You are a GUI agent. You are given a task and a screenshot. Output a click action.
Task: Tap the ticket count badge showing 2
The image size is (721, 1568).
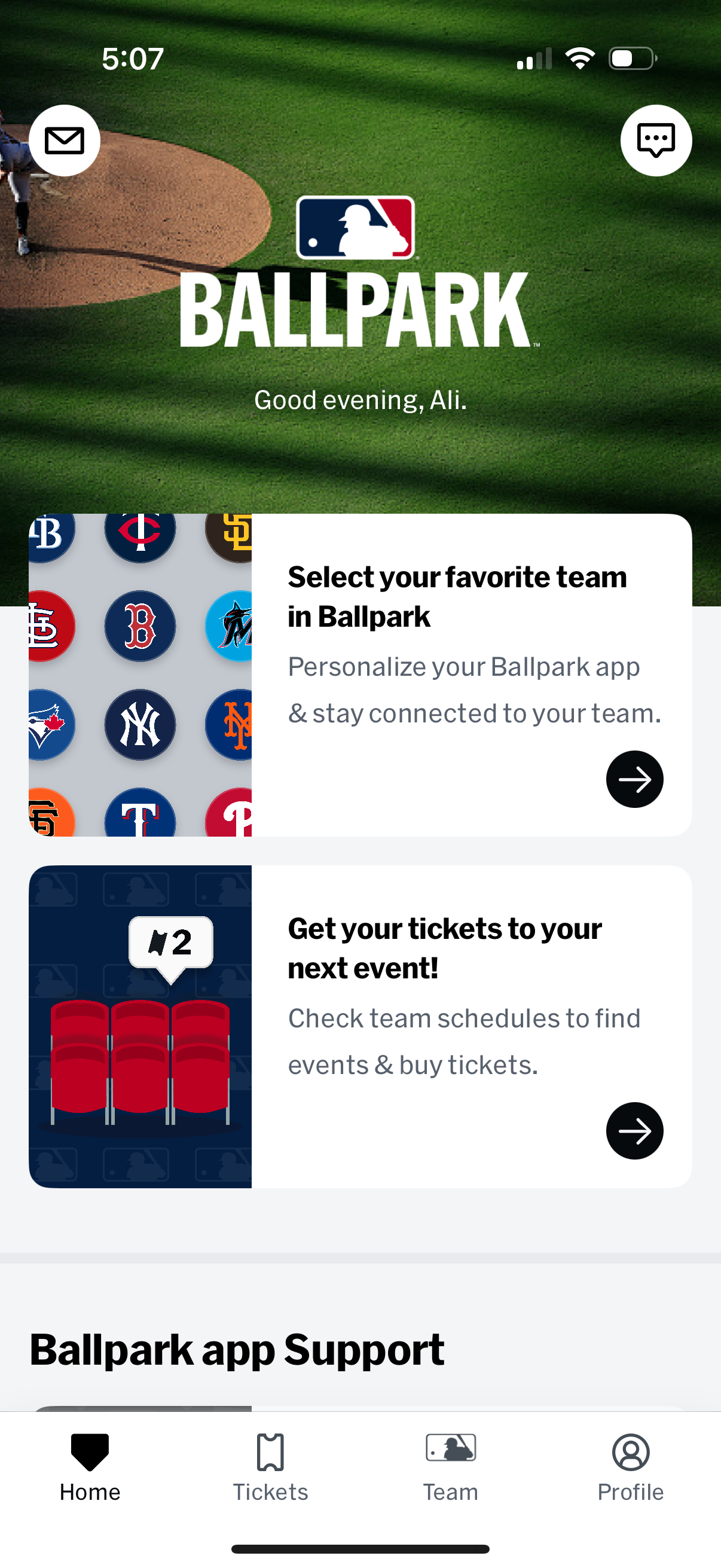pos(169,943)
